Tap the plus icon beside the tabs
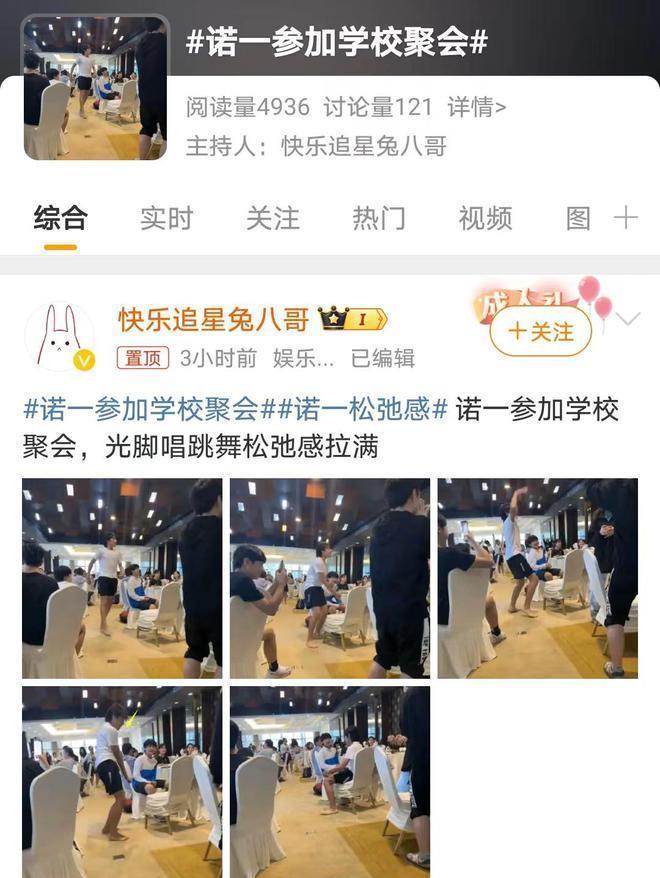660x878 pixels. click(626, 218)
